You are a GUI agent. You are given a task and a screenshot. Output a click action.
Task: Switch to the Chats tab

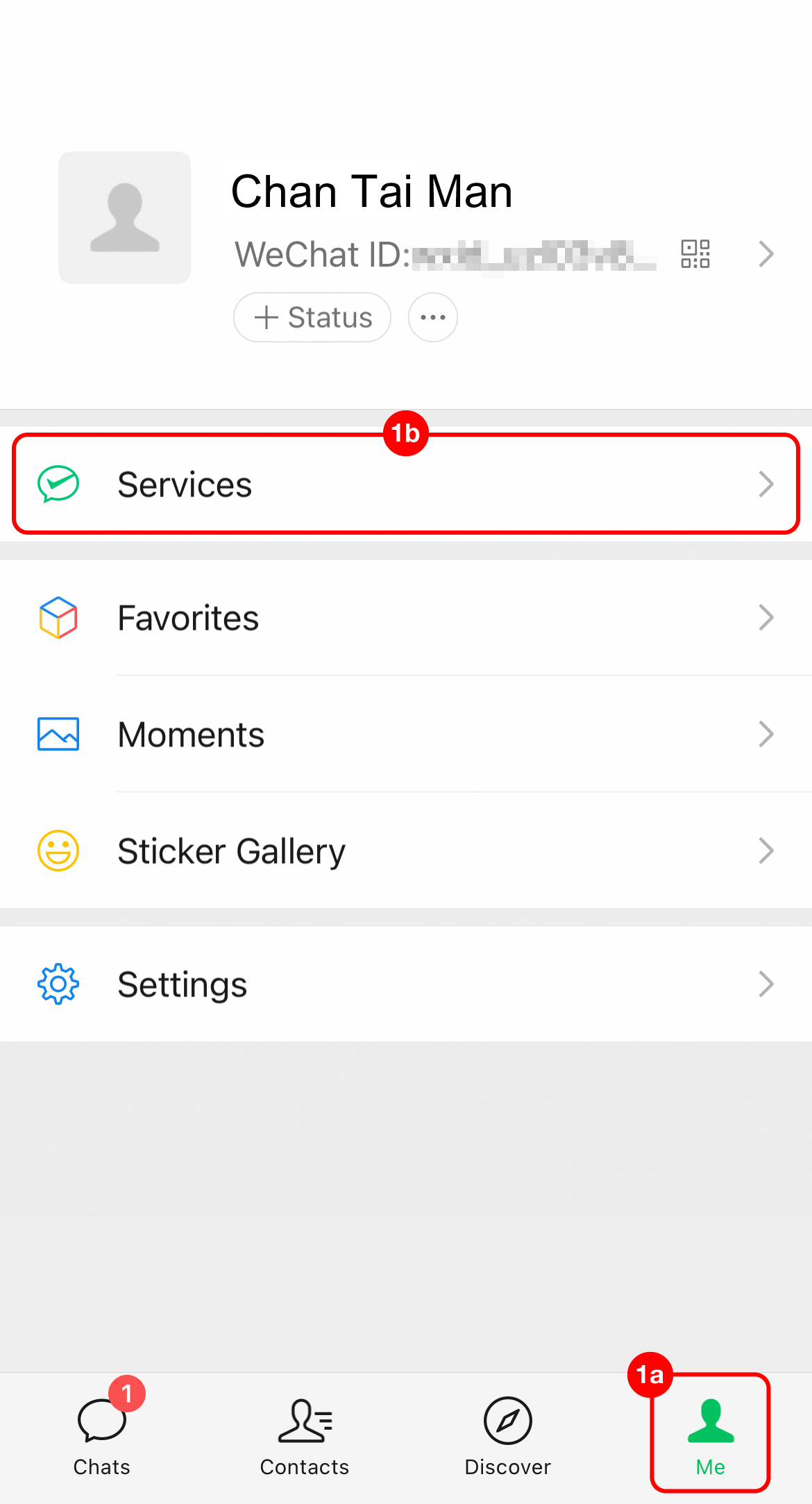[x=102, y=1437]
